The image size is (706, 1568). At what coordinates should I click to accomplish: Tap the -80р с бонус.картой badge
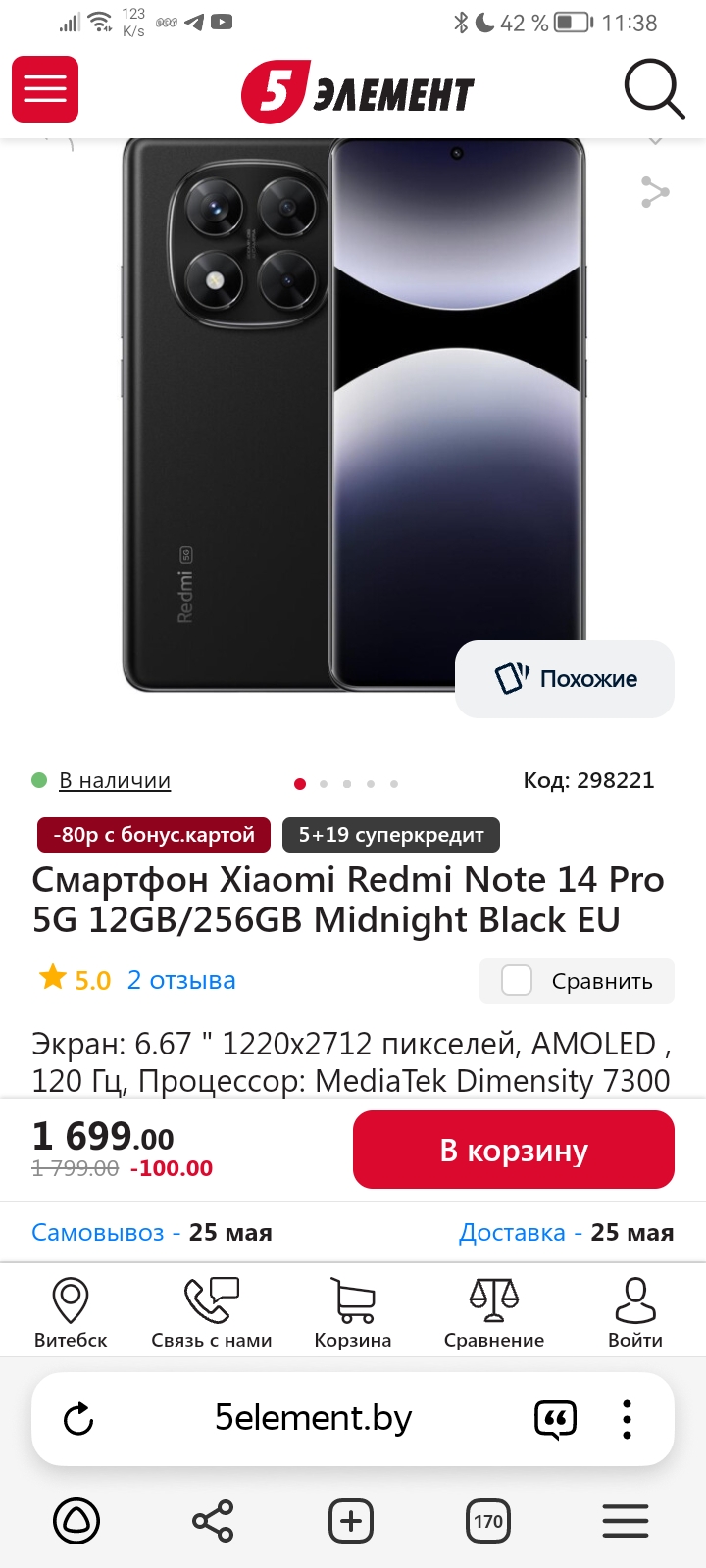(154, 835)
